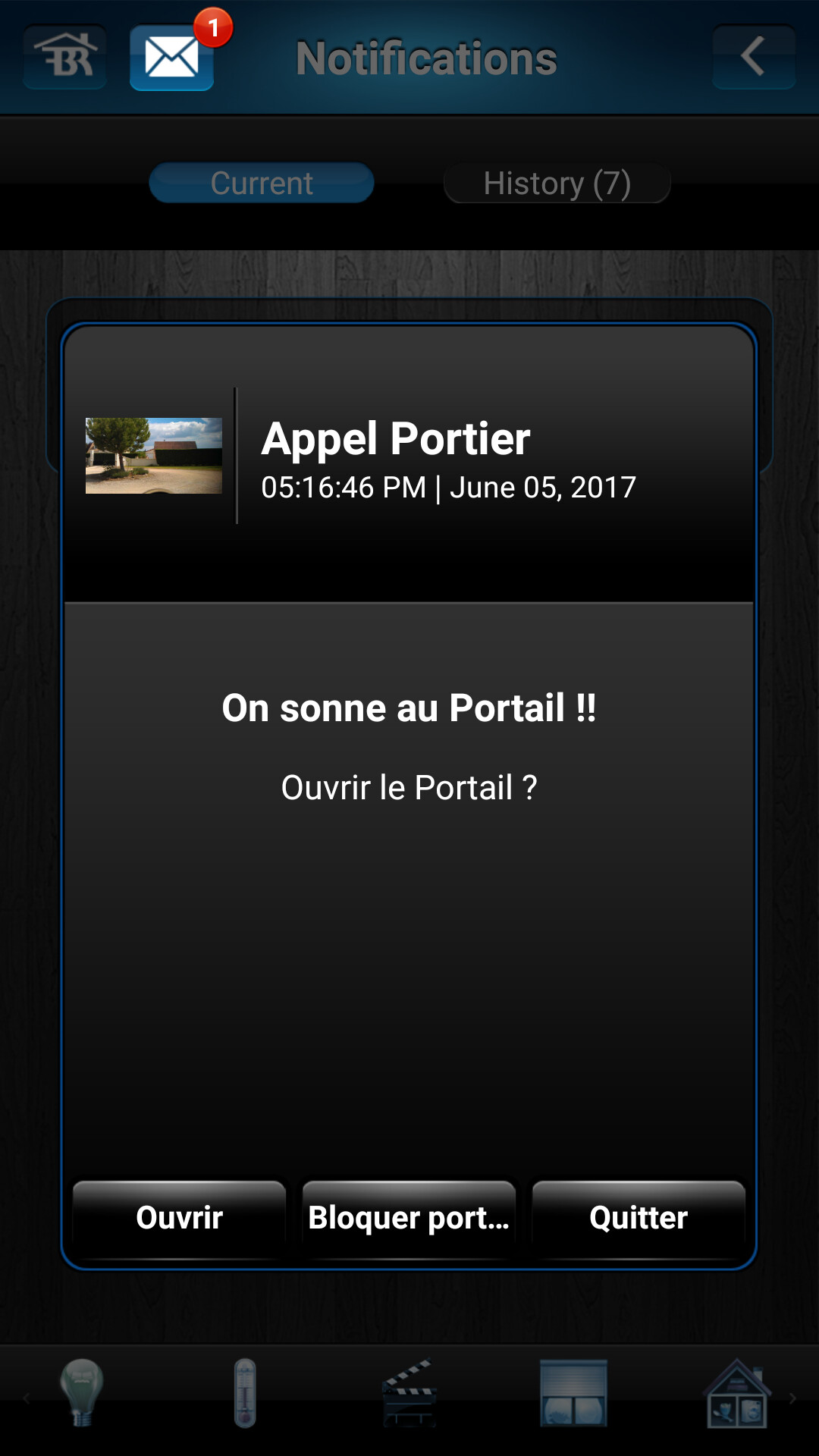This screenshot has width=819, height=1456.
Task: View the Appel Portier camera thumbnail
Action: point(154,456)
